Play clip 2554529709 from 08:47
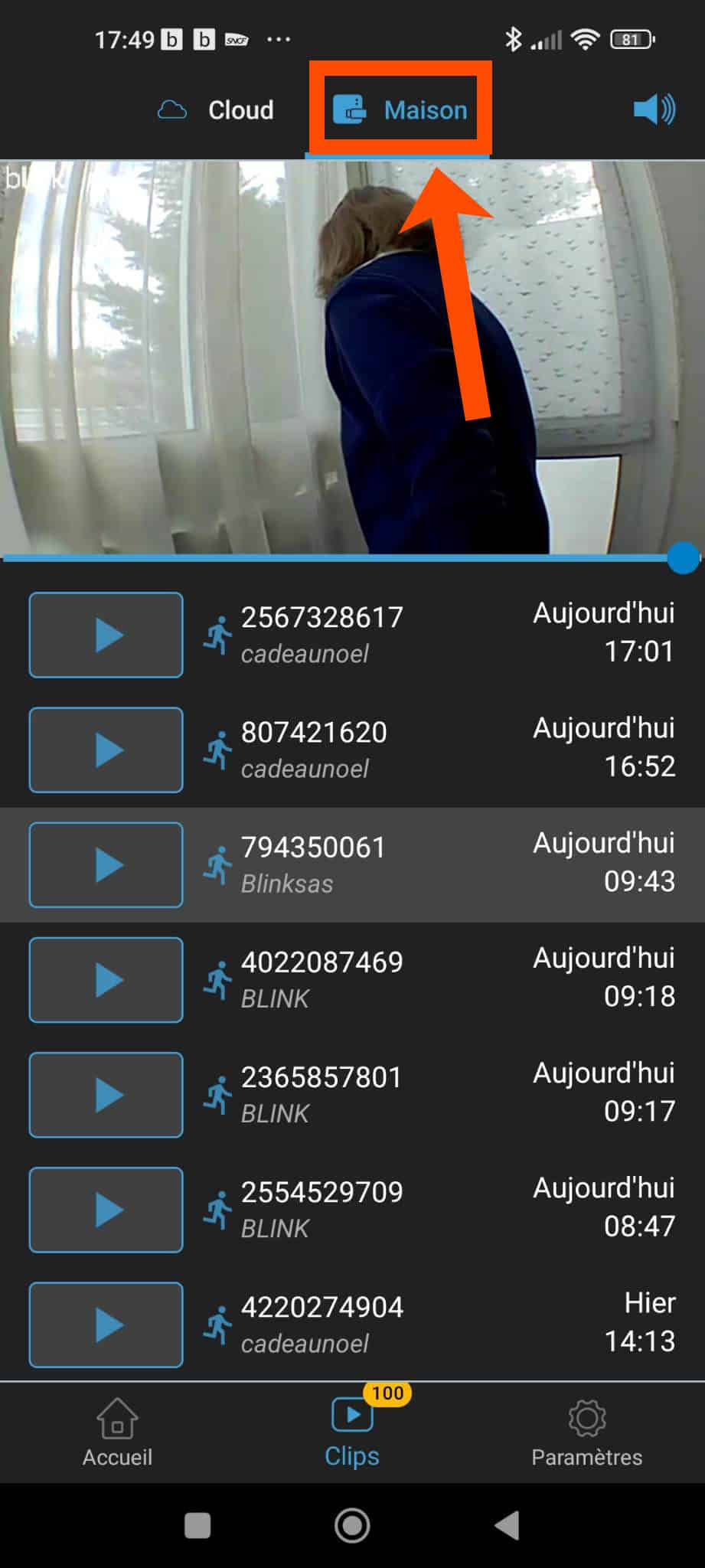 (106, 1209)
